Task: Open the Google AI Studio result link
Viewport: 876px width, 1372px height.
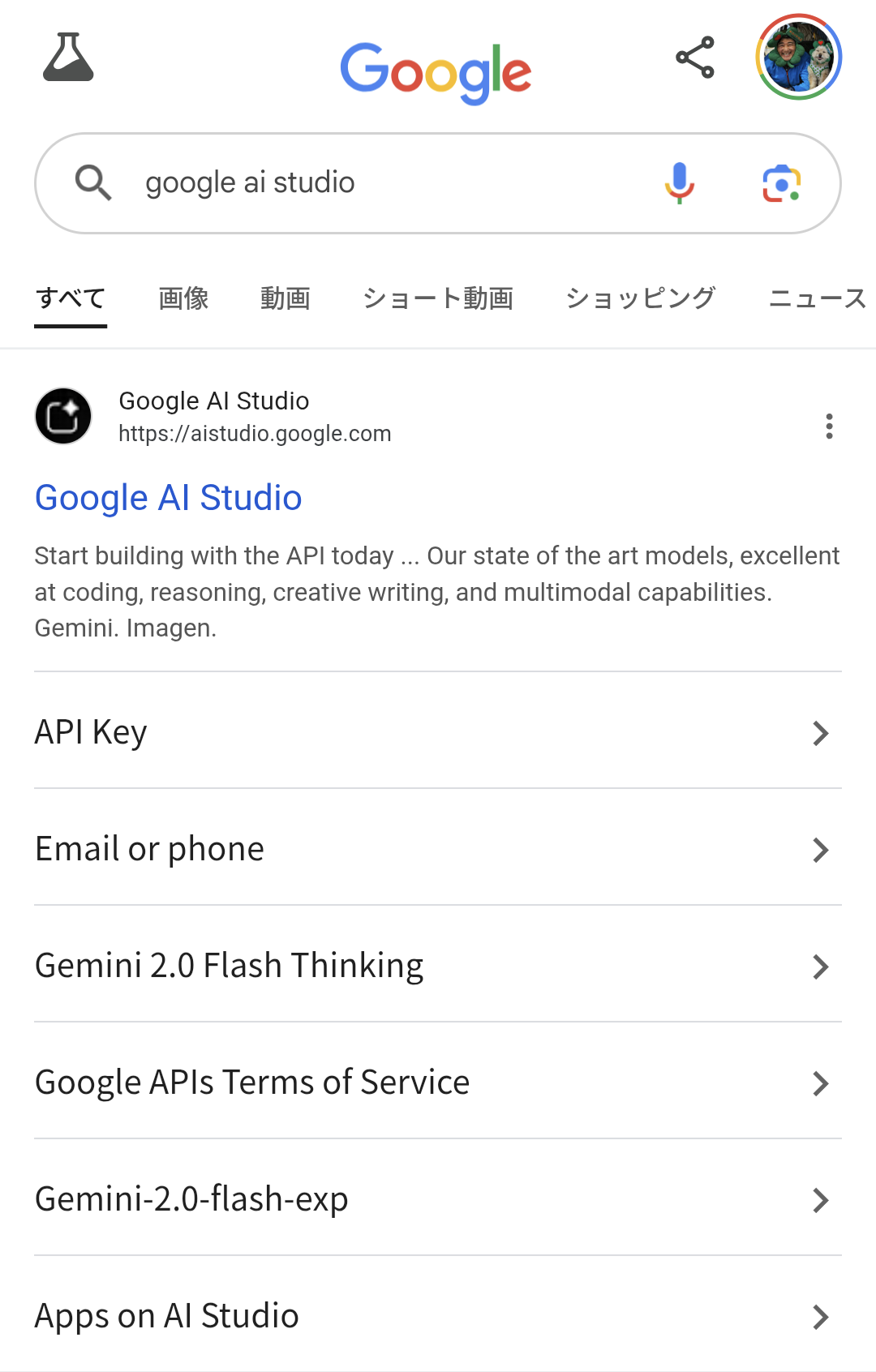Action: click(169, 498)
